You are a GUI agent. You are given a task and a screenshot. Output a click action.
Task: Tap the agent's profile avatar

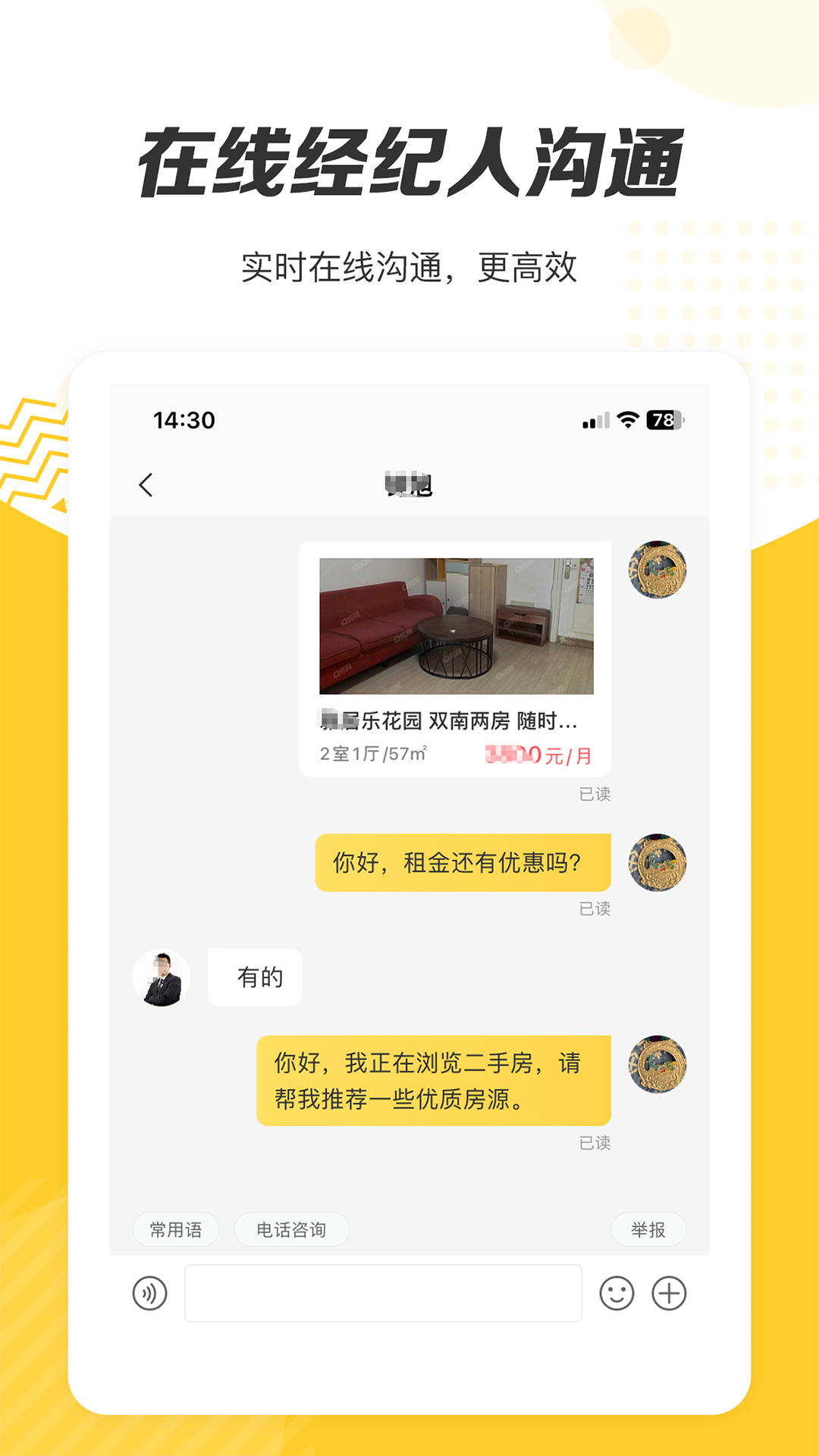coord(159,977)
